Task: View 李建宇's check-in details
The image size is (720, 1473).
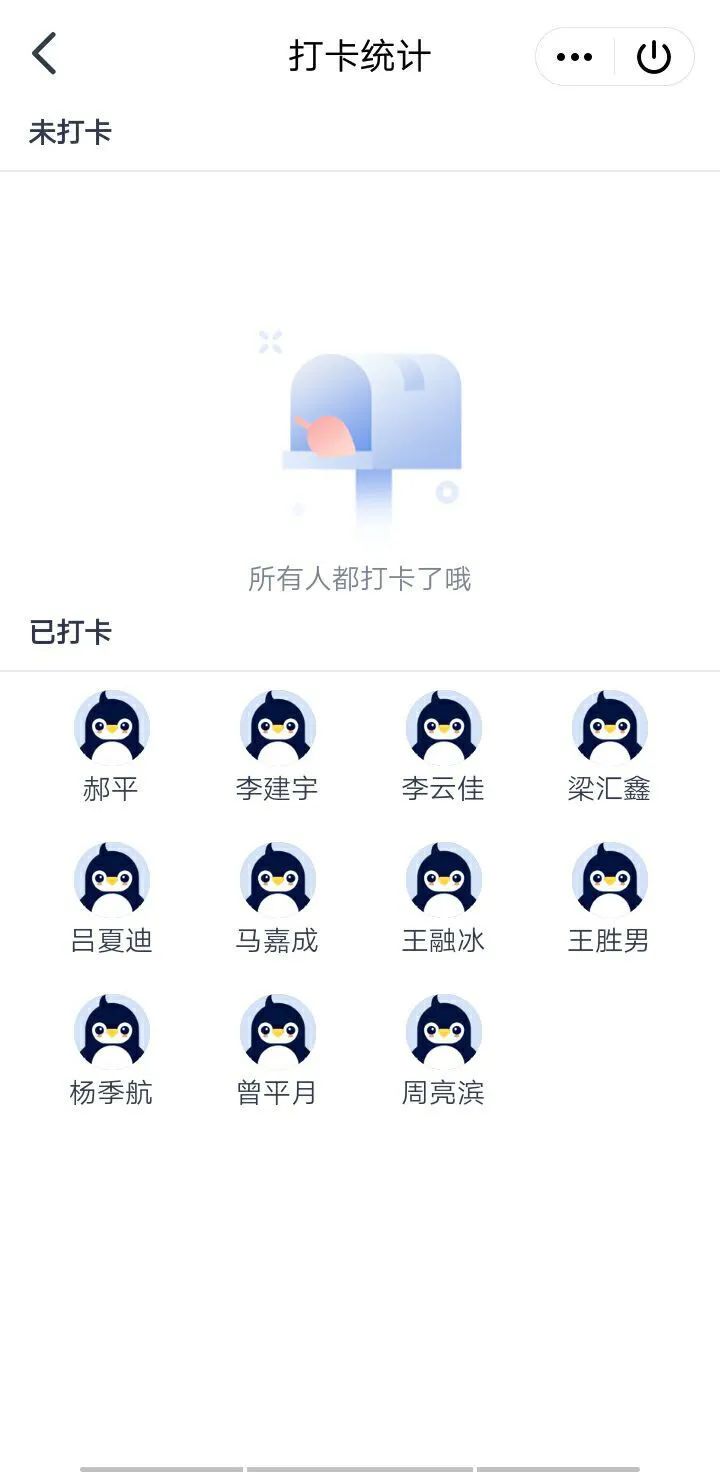Action: 277,728
